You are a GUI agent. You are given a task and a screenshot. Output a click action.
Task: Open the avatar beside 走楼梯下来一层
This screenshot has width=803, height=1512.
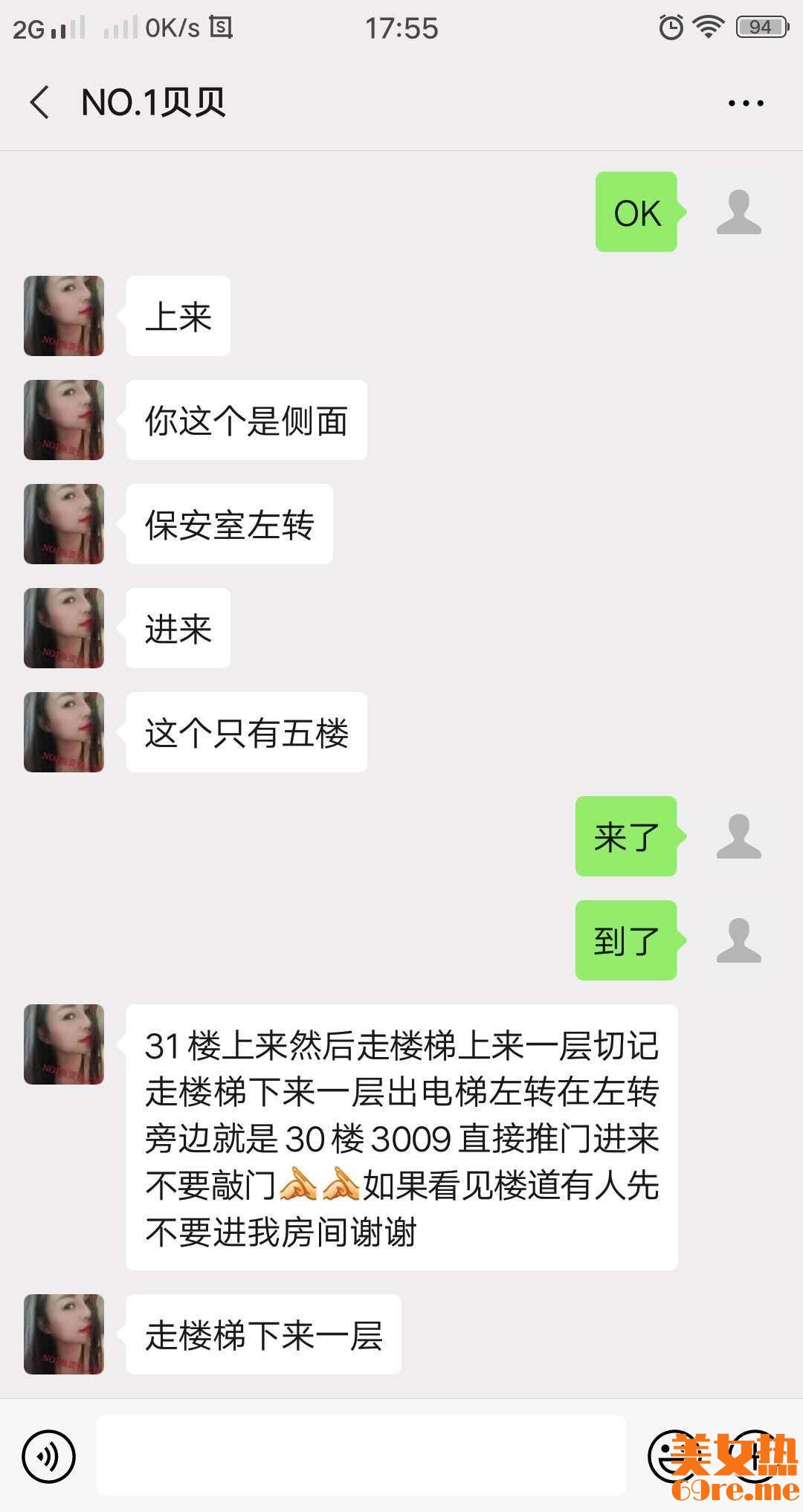pos(64,1334)
